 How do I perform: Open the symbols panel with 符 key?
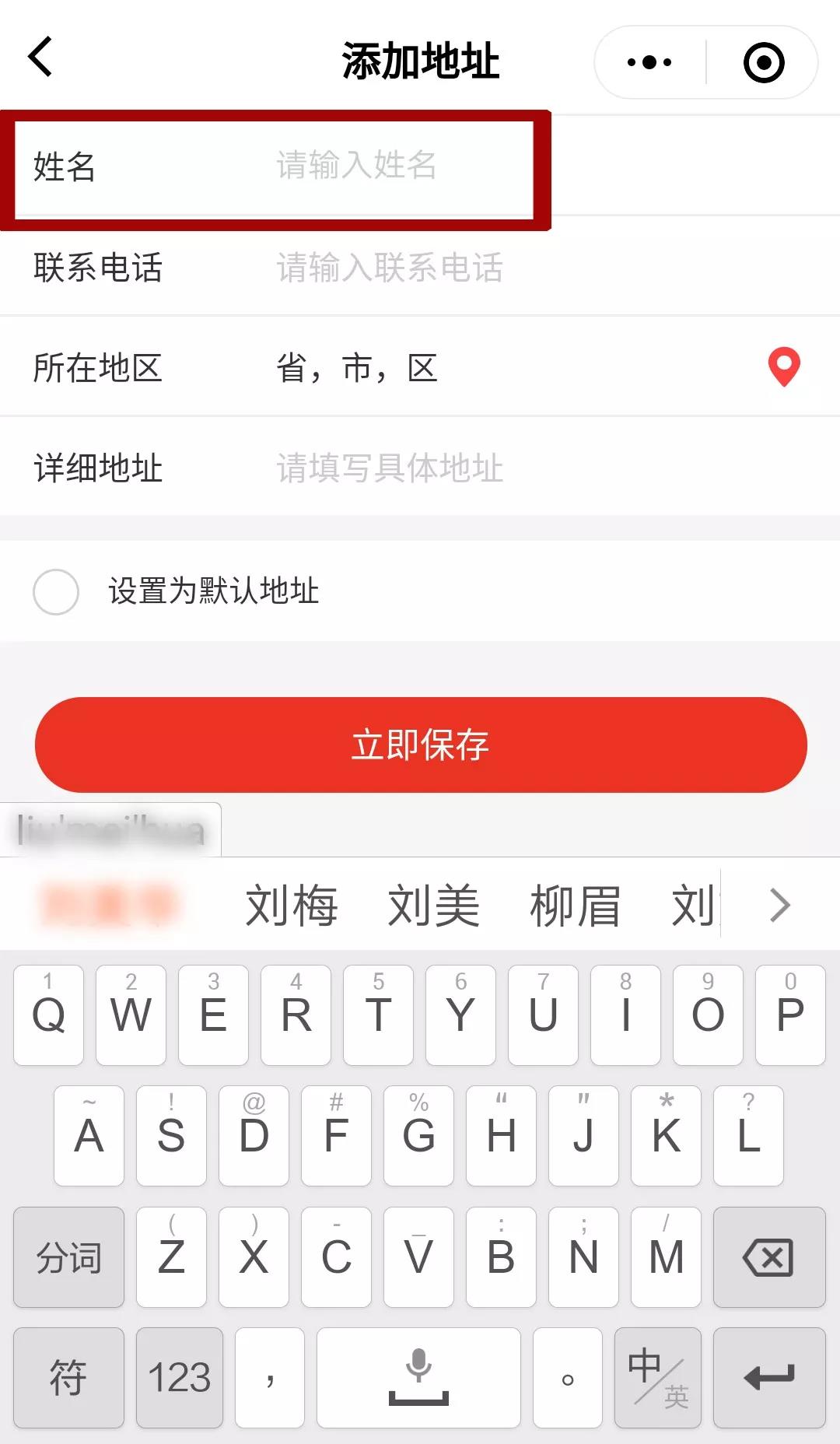68,1379
